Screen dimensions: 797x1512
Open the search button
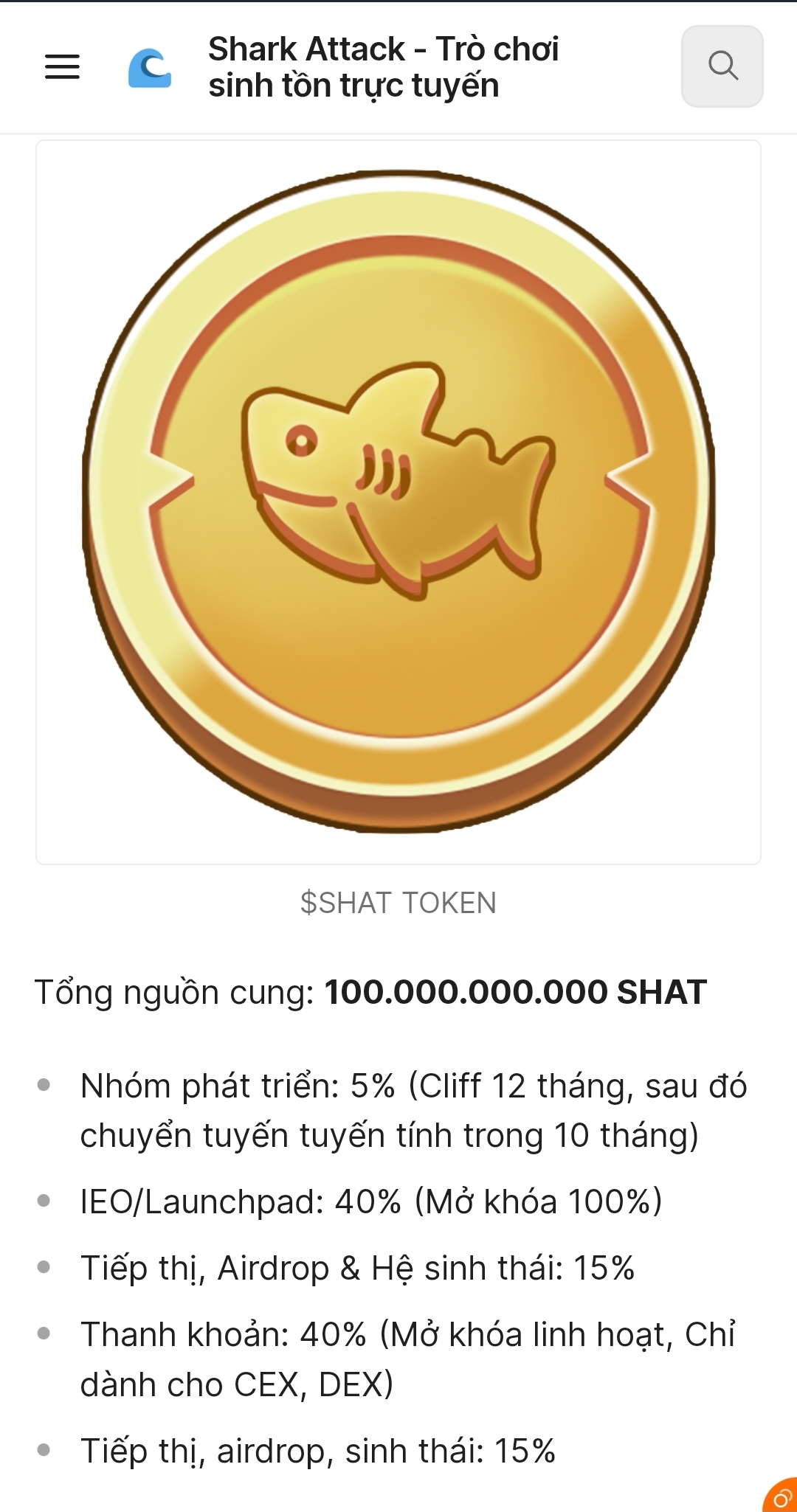click(x=722, y=66)
